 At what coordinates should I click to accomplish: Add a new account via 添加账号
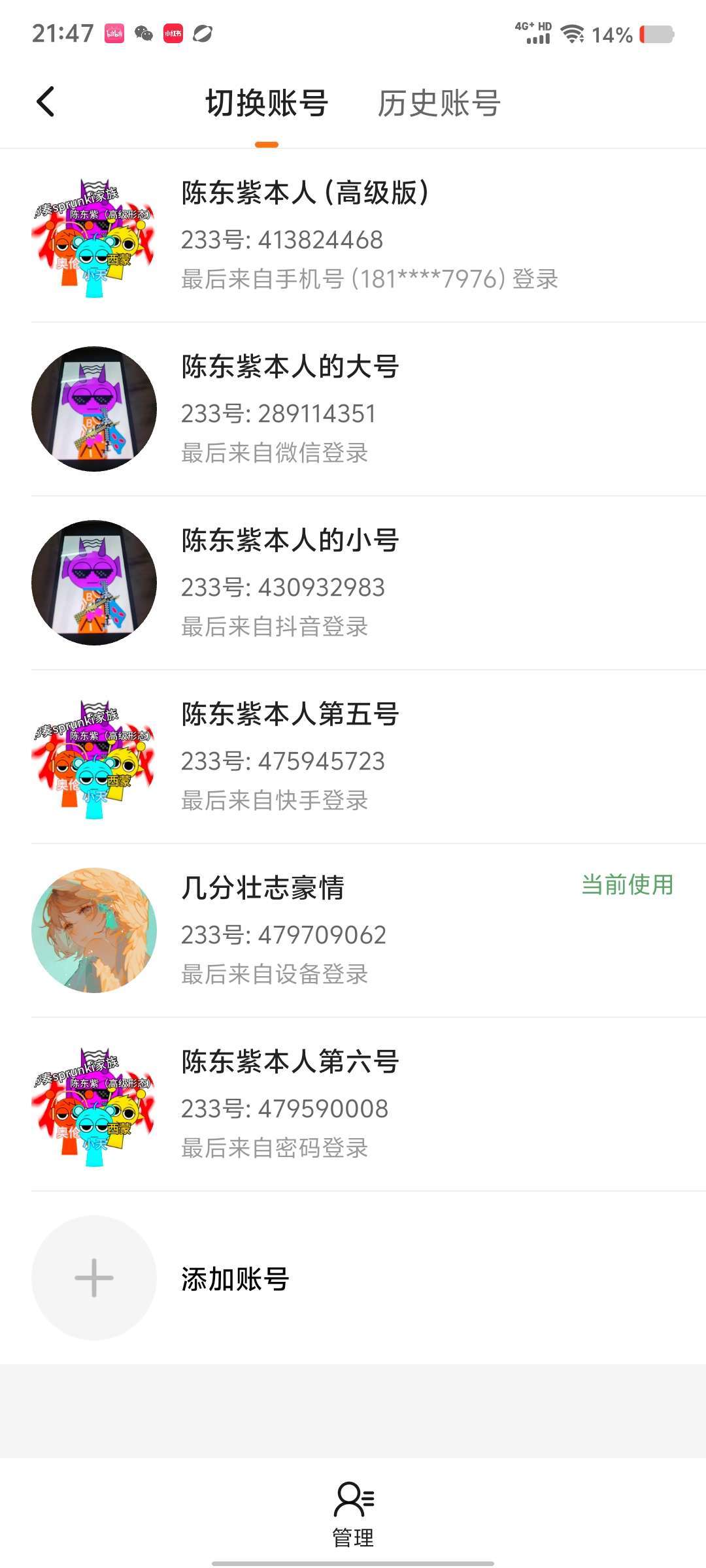[235, 1279]
